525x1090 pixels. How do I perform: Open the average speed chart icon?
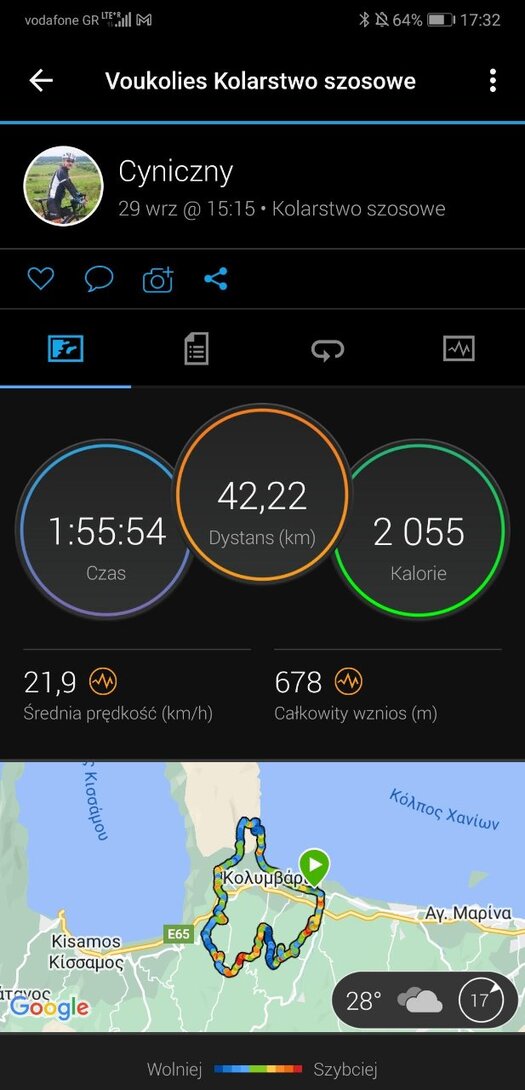[103, 682]
